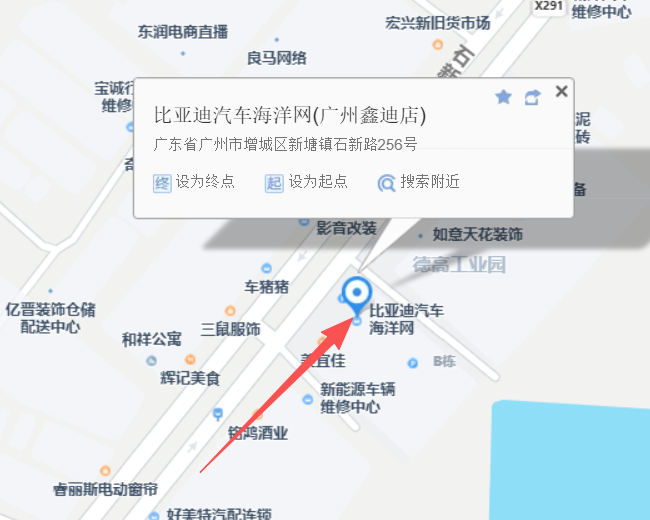Share the 比亚迪汽车海洋网 location
The width and height of the screenshot is (650, 520).
tap(532, 97)
